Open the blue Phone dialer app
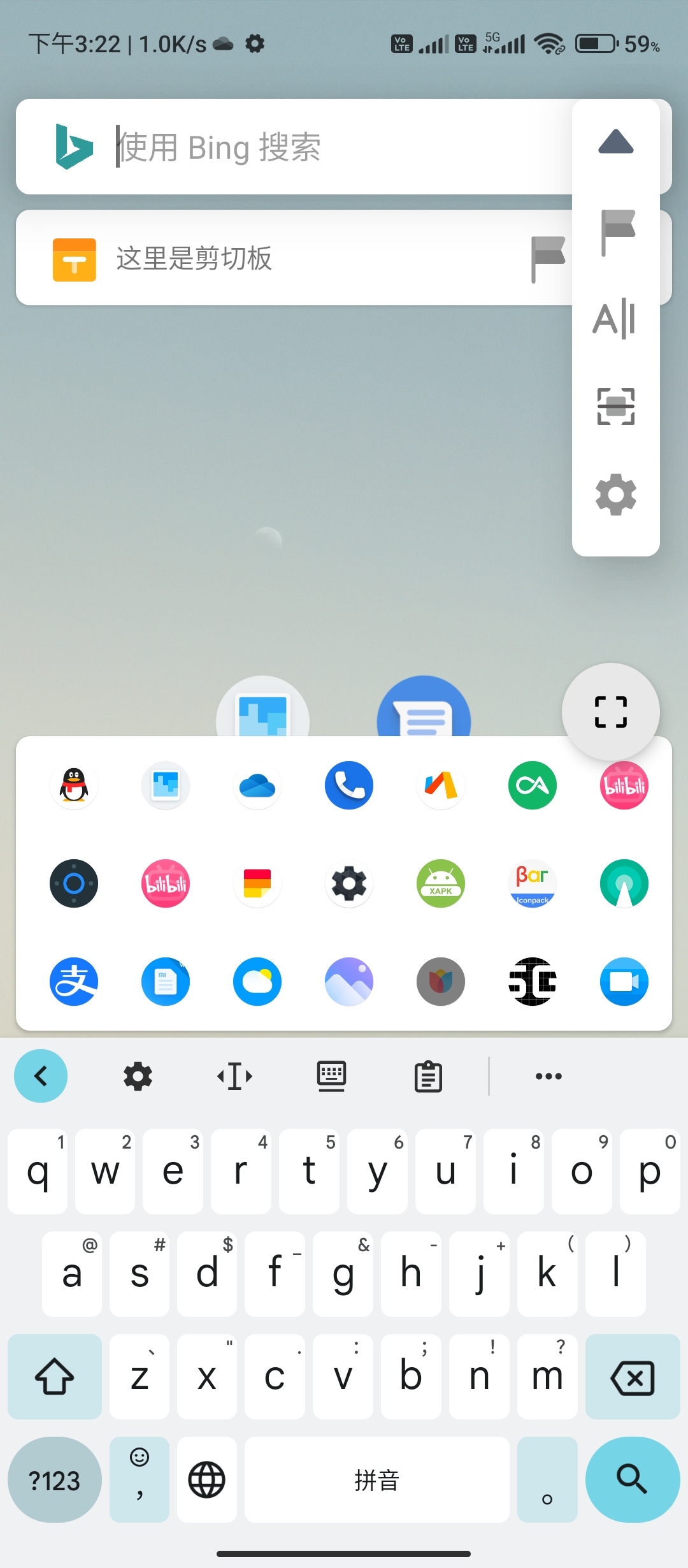Screen dimensions: 688x1568 tap(349, 785)
